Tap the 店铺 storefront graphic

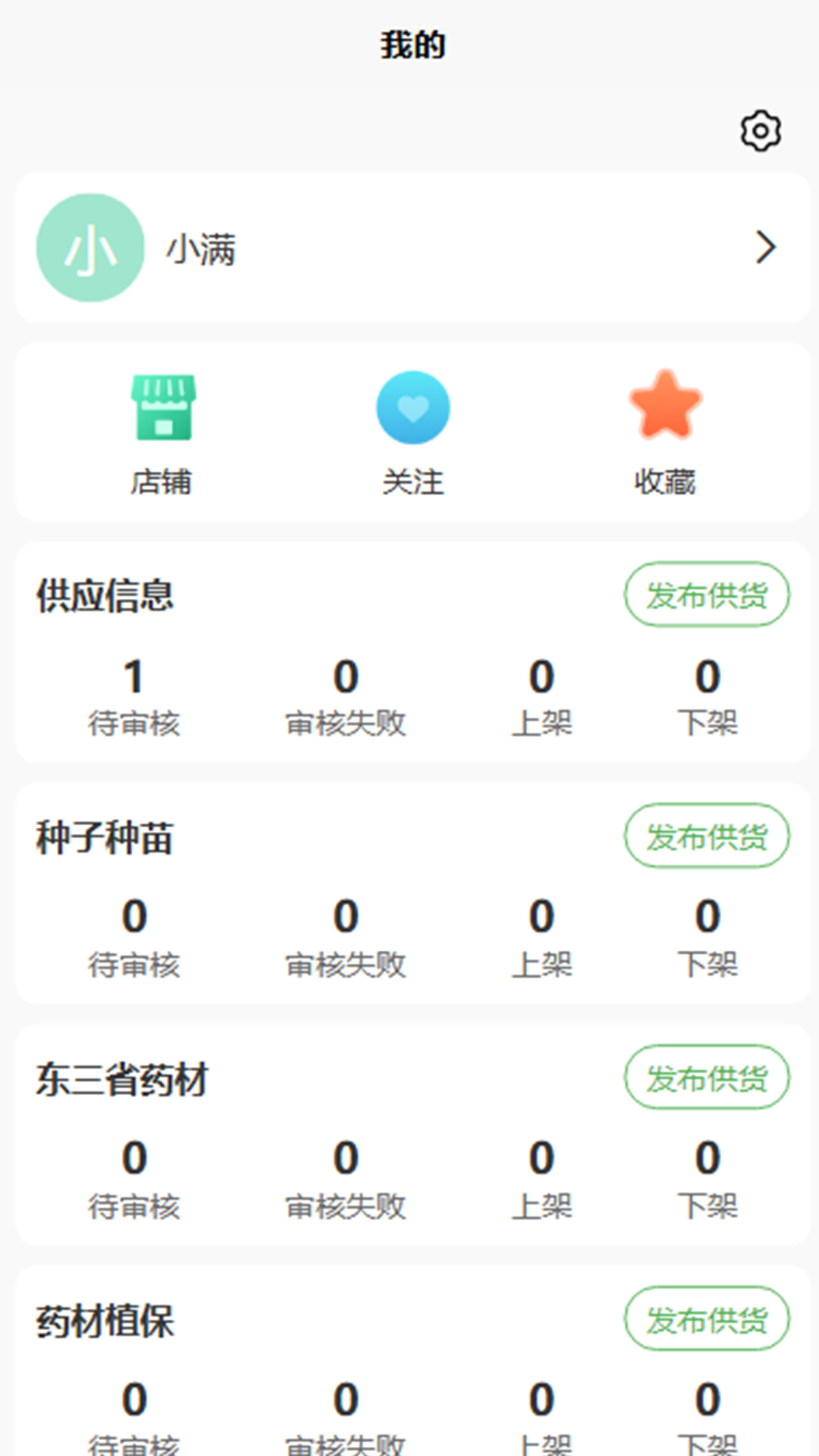pyautogui.click(x=162, y=407)
